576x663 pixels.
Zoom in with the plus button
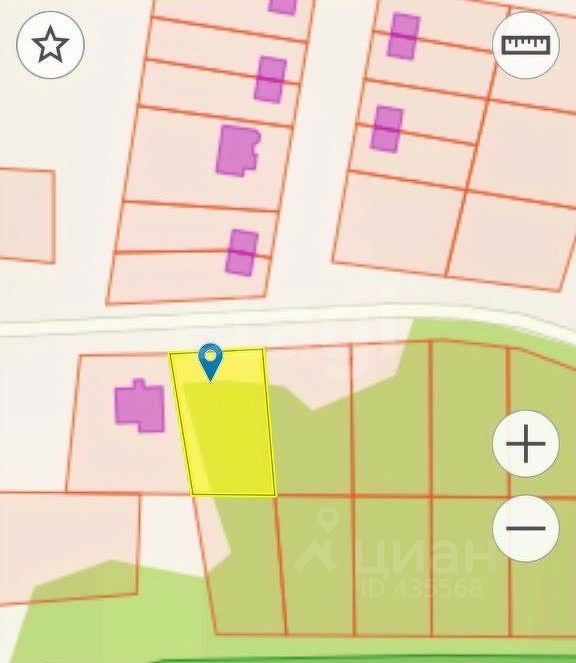526,444
